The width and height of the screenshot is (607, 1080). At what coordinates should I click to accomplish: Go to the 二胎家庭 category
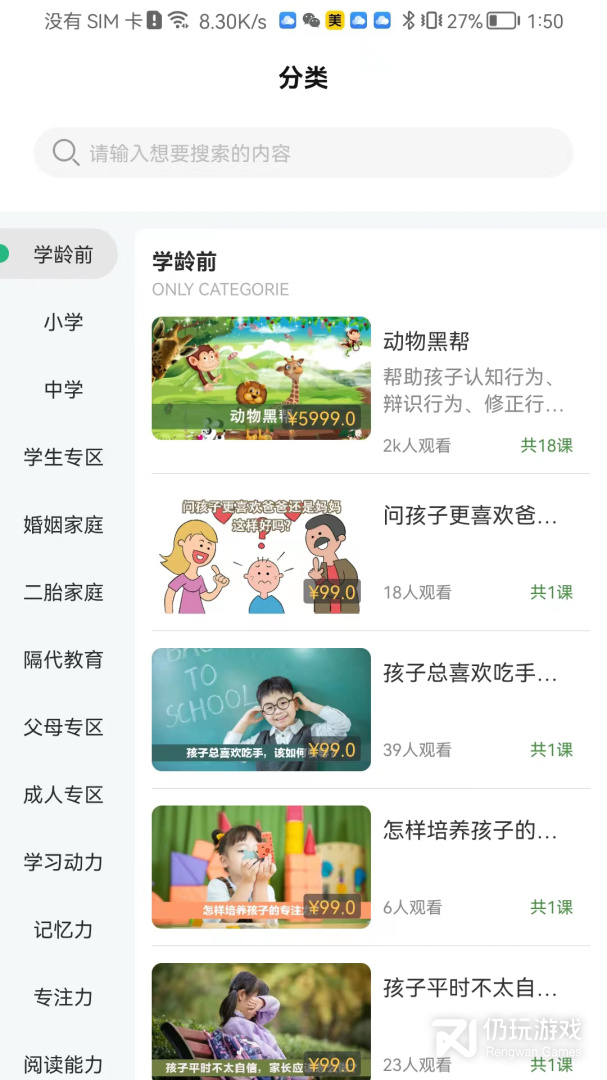[63, 592]
